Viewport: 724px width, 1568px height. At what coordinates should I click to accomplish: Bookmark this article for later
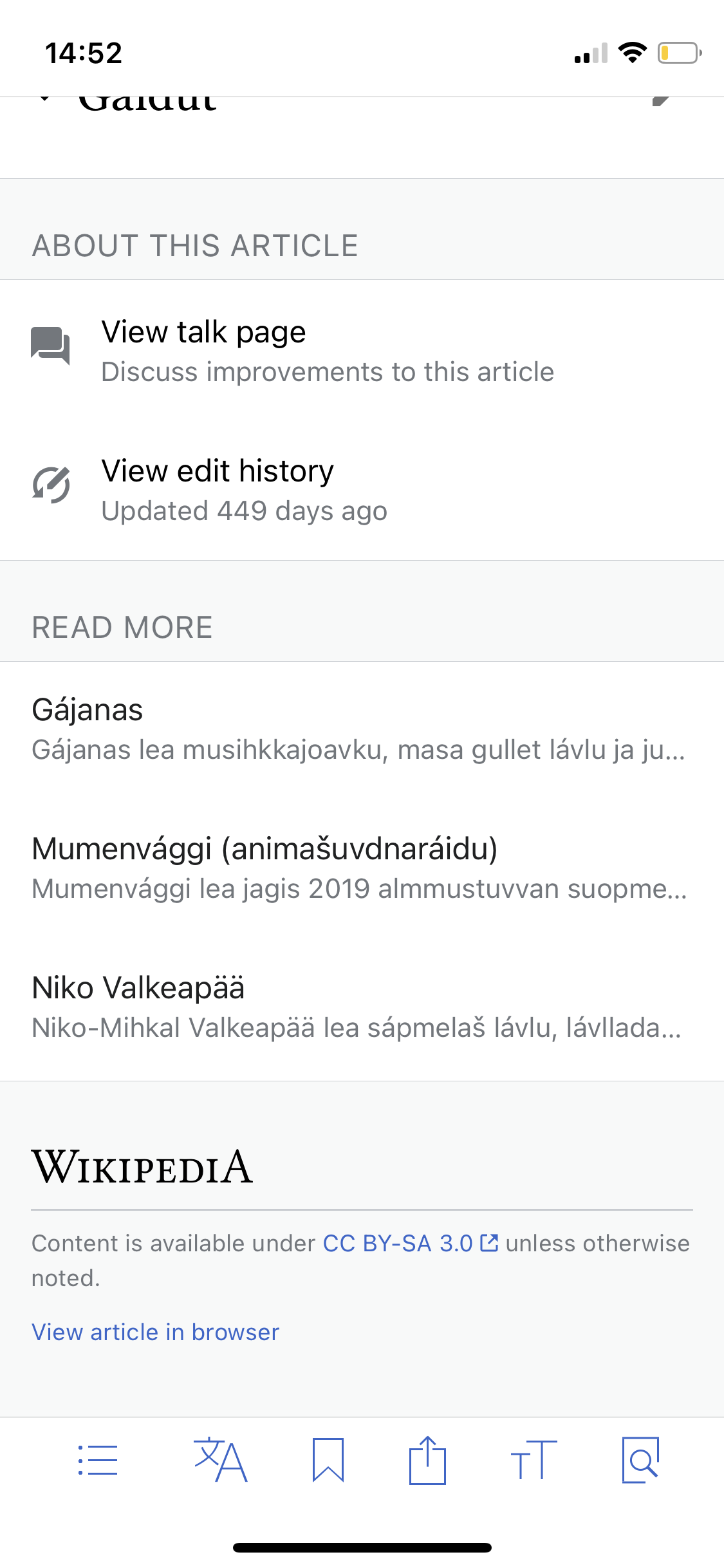(x=328, y=1460)
